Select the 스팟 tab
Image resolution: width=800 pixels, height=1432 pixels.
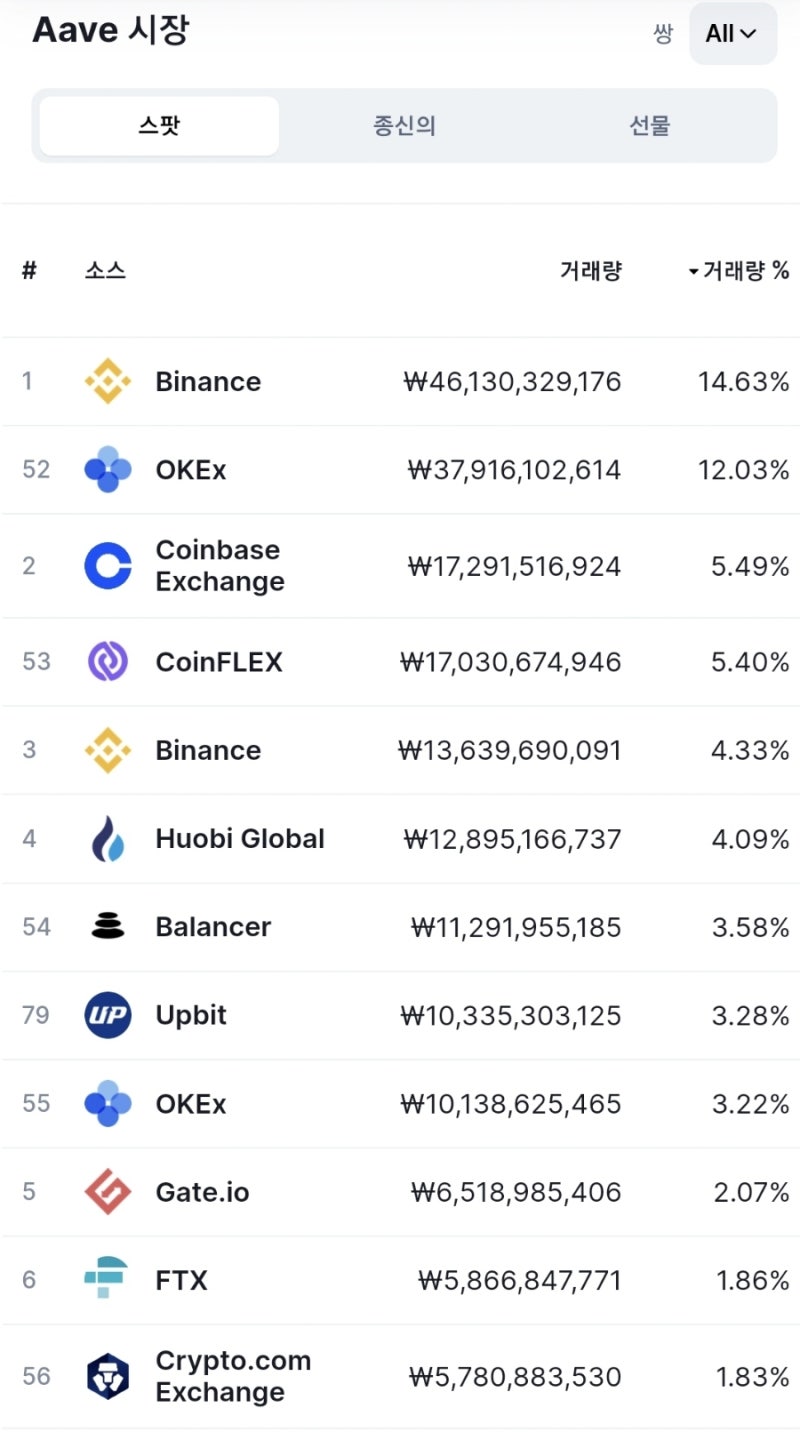pos(160,126)
